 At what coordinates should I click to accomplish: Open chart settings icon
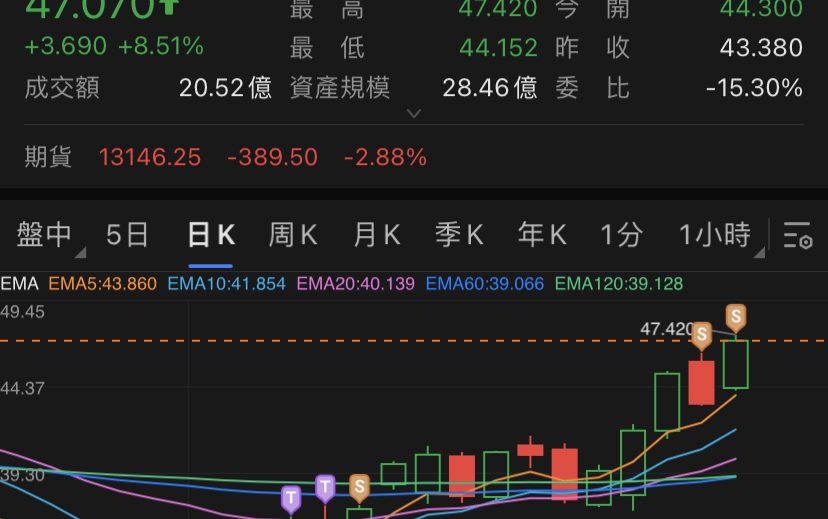point(798,236)
